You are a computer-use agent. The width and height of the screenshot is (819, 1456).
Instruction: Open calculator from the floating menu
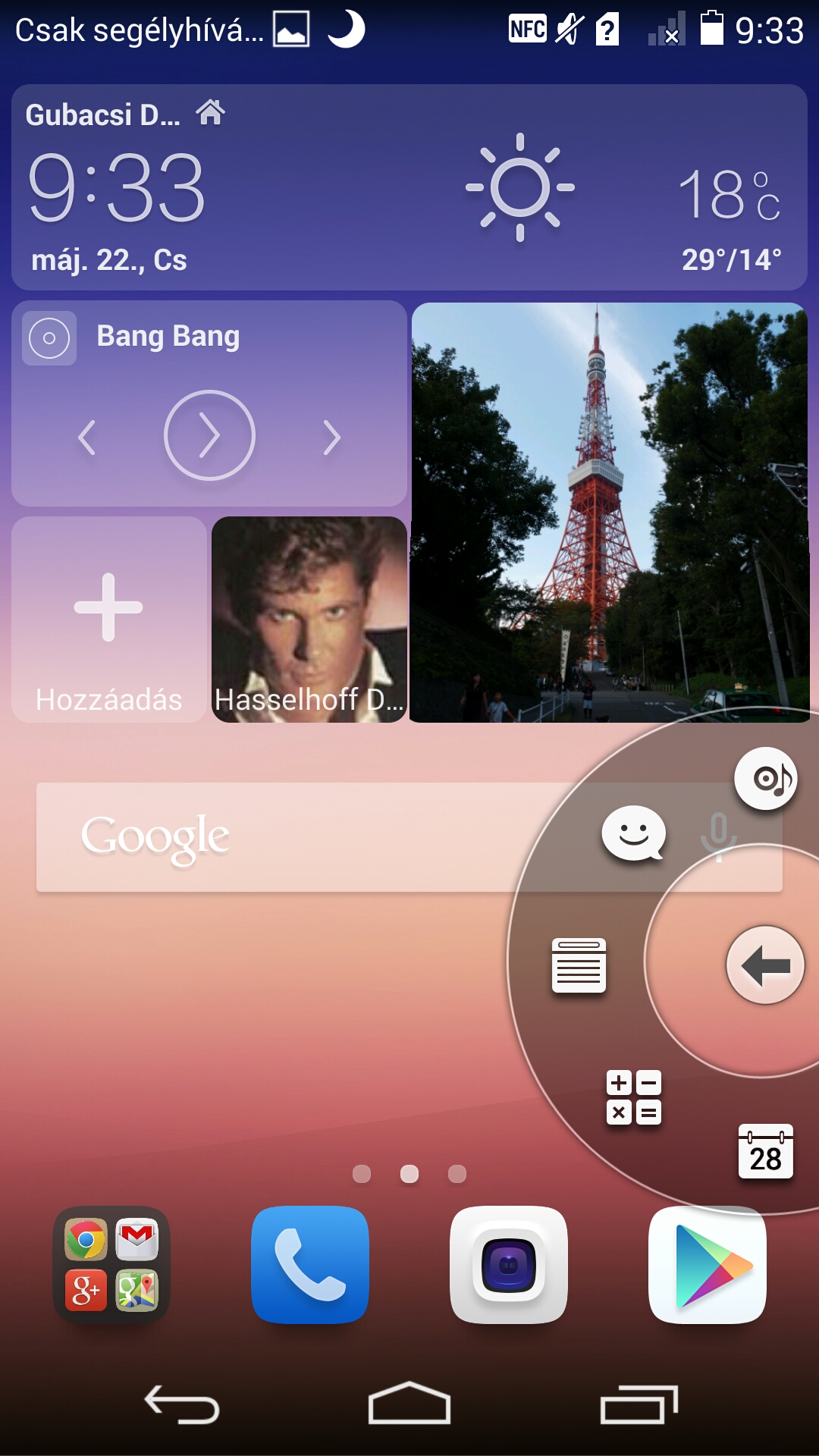coord(633,1097)
